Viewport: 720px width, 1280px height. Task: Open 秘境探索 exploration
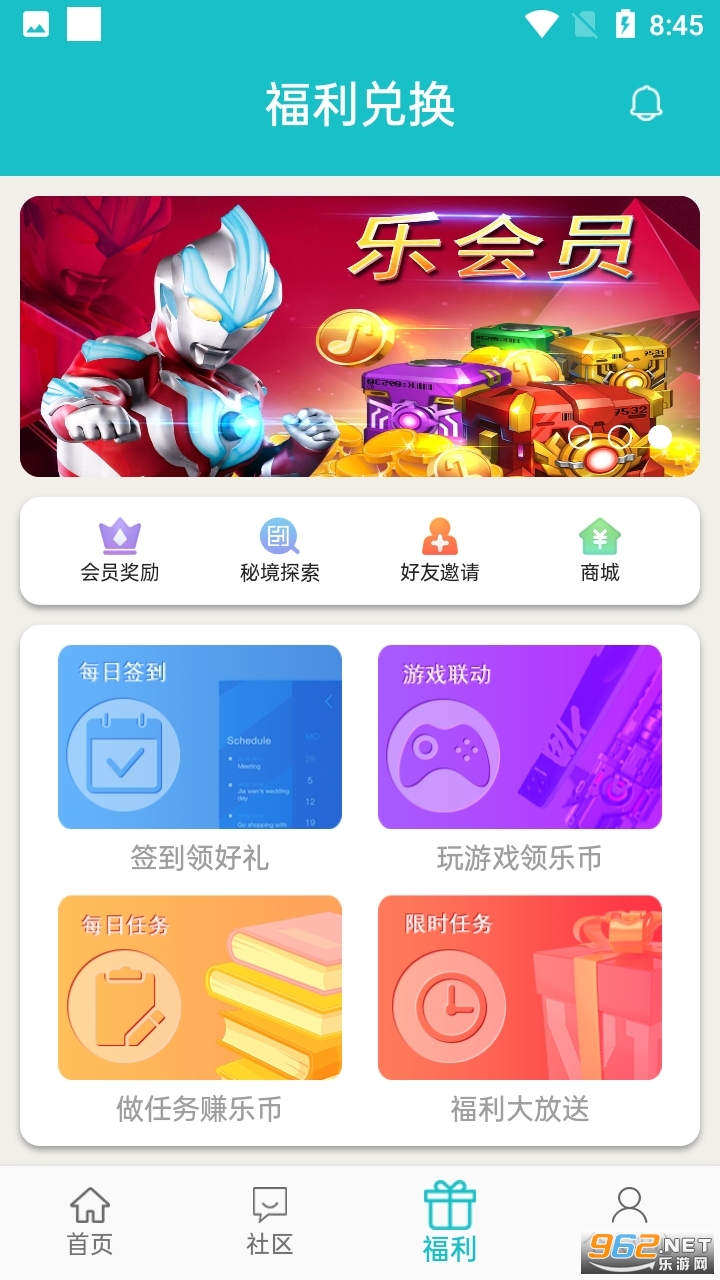pyautogui.click(x=280, y=551)
